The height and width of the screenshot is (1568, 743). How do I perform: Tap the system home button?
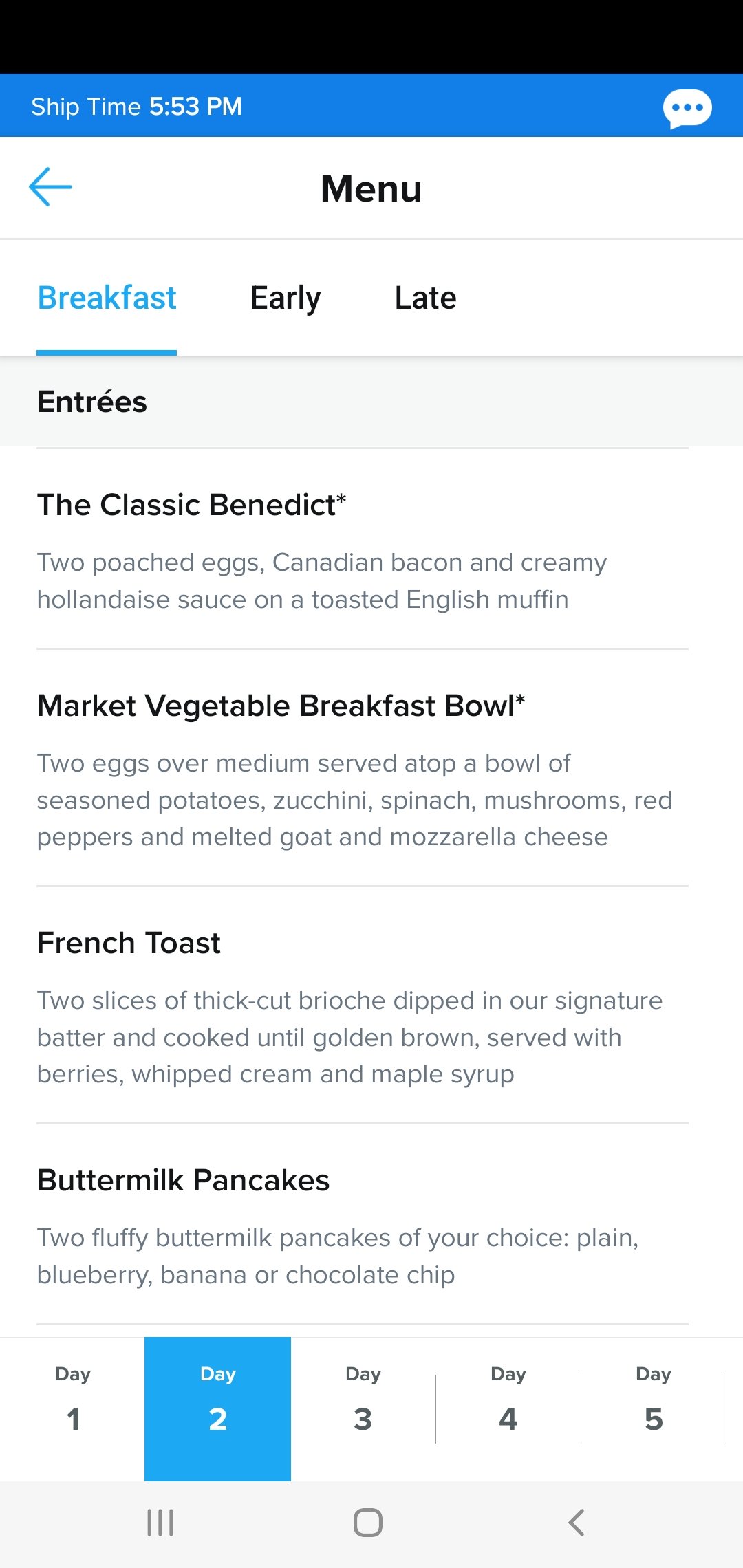[368, 1523]
